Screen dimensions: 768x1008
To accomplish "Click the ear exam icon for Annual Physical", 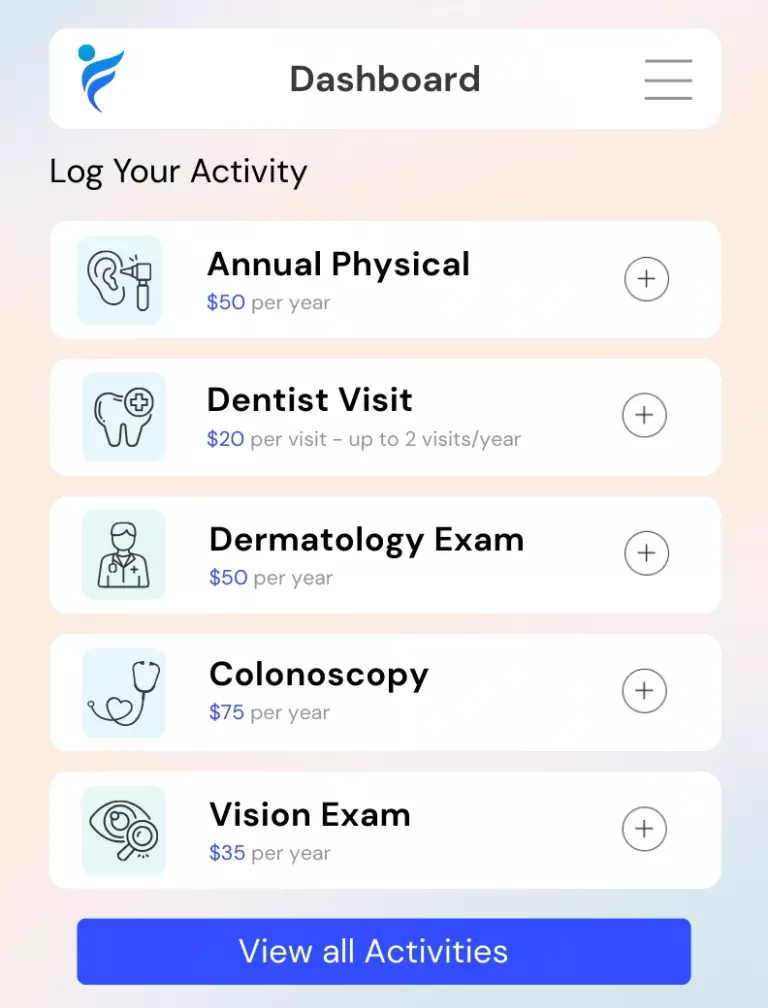I will click(119, 278).
